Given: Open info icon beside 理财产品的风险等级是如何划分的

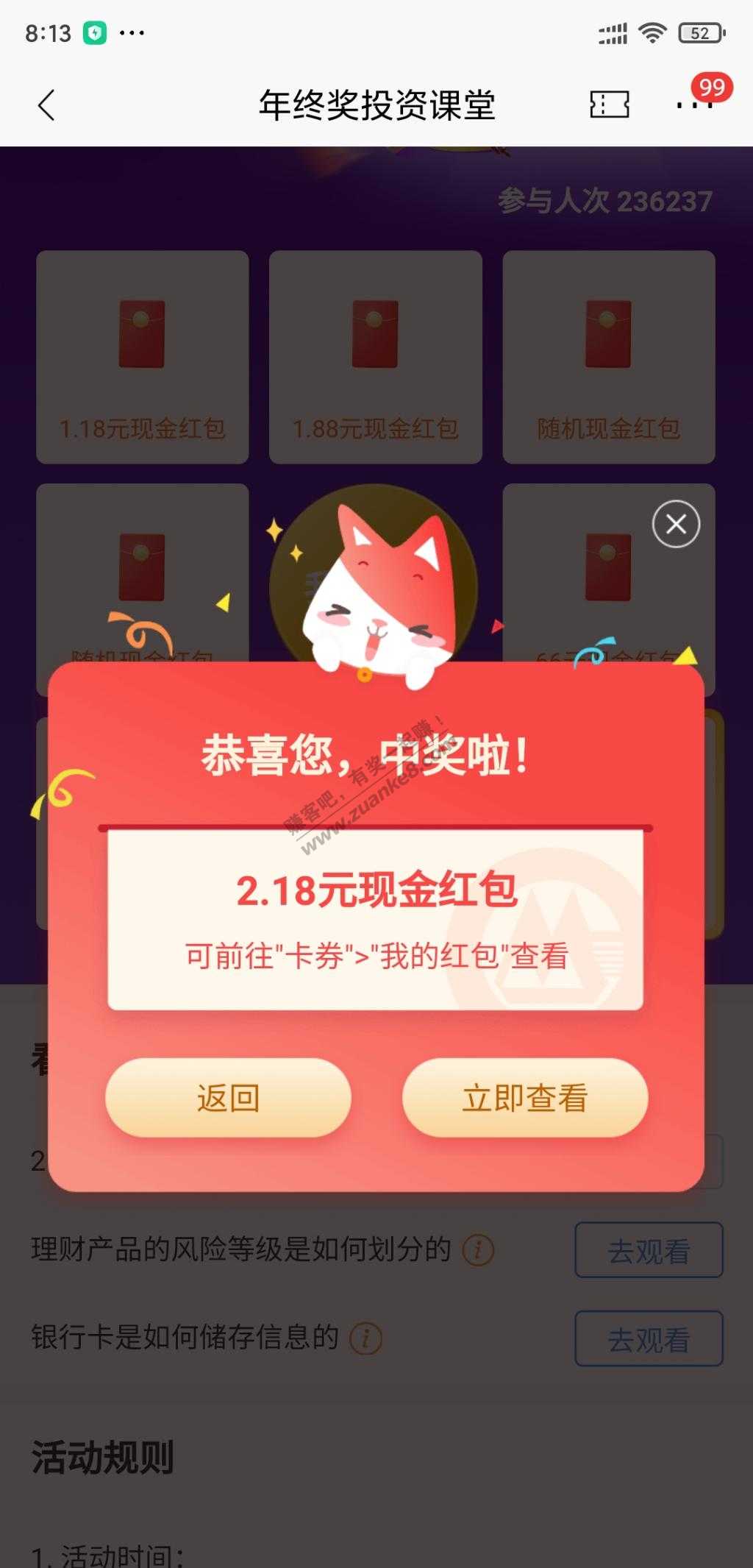Looking at the screenshot, I should coord(478,1249).
